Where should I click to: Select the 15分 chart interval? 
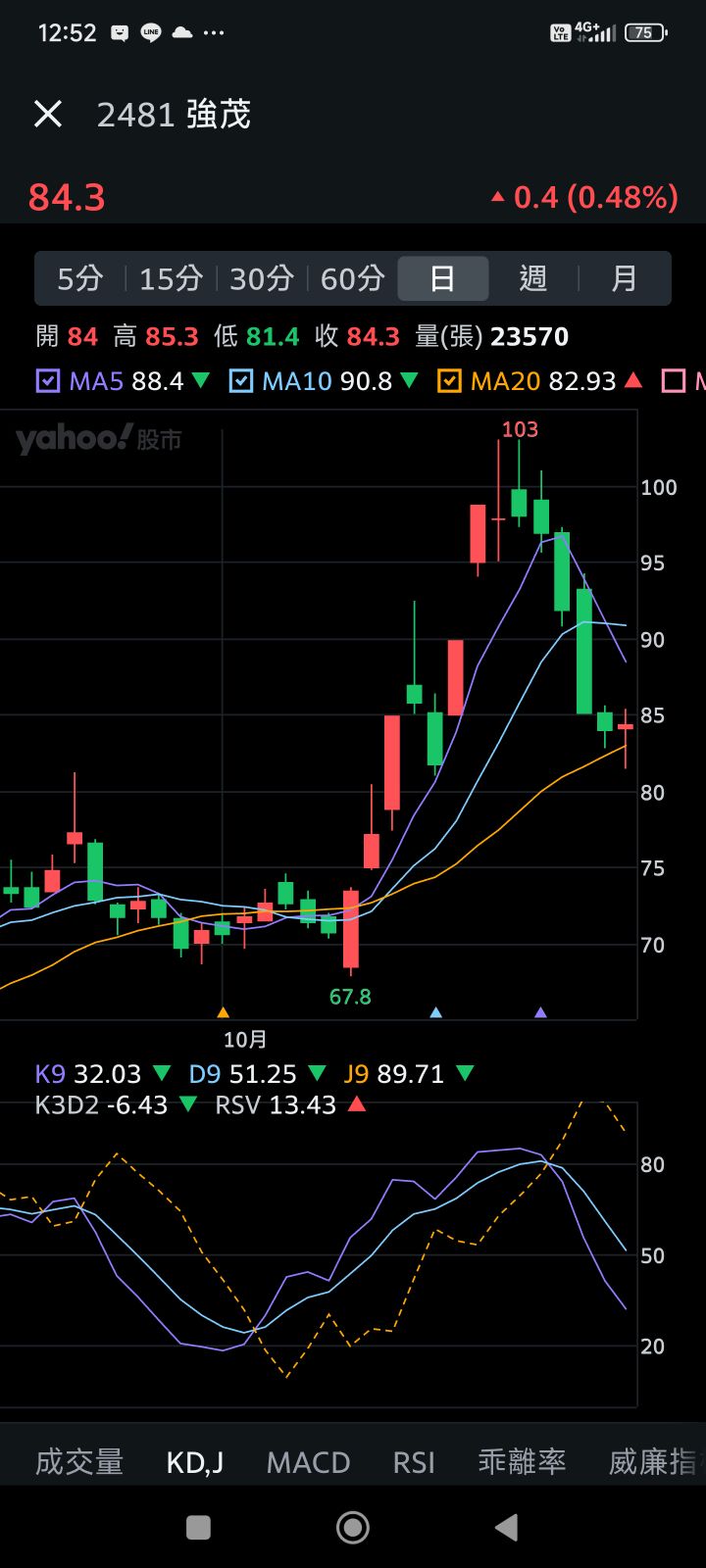[x=171, y=279]
